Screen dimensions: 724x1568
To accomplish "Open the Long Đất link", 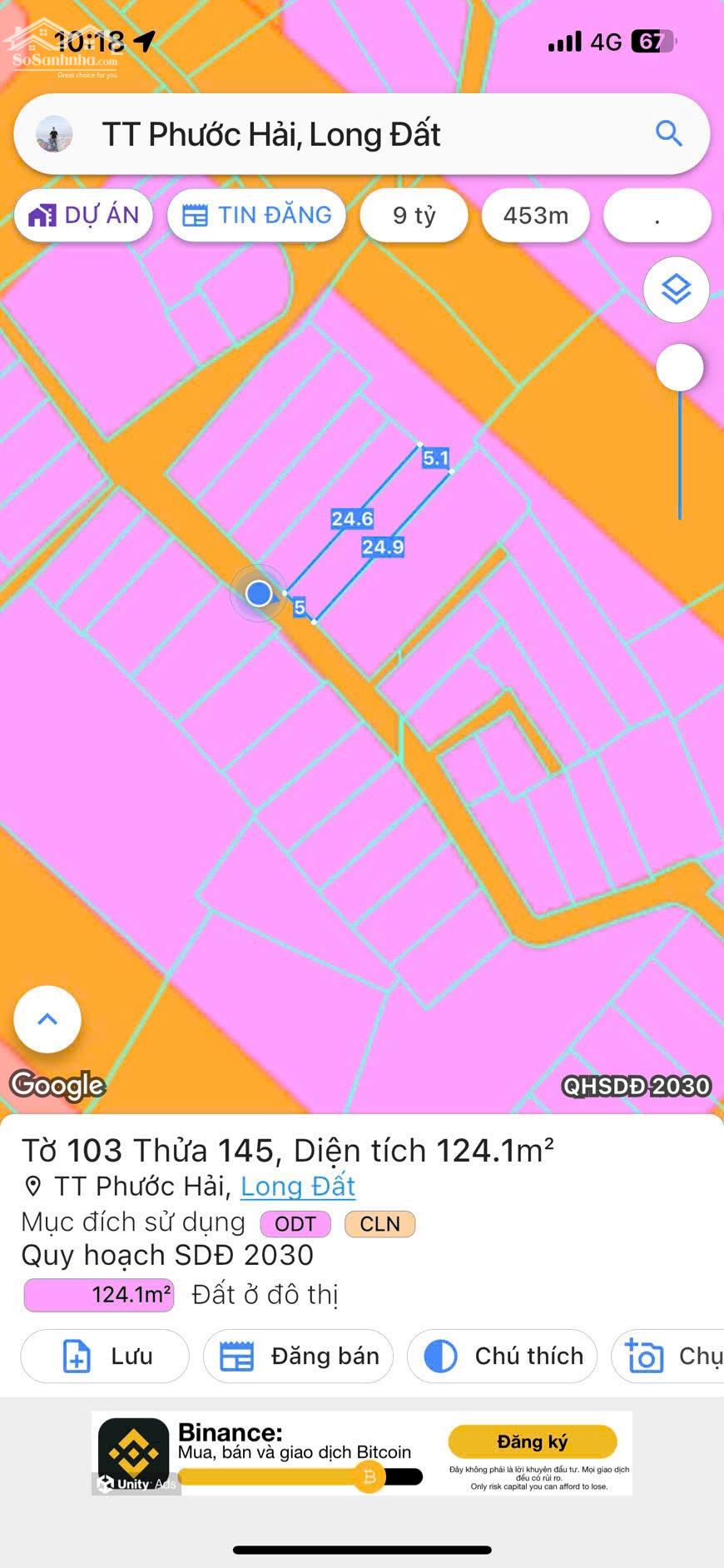I will [x=297, y=1186].
